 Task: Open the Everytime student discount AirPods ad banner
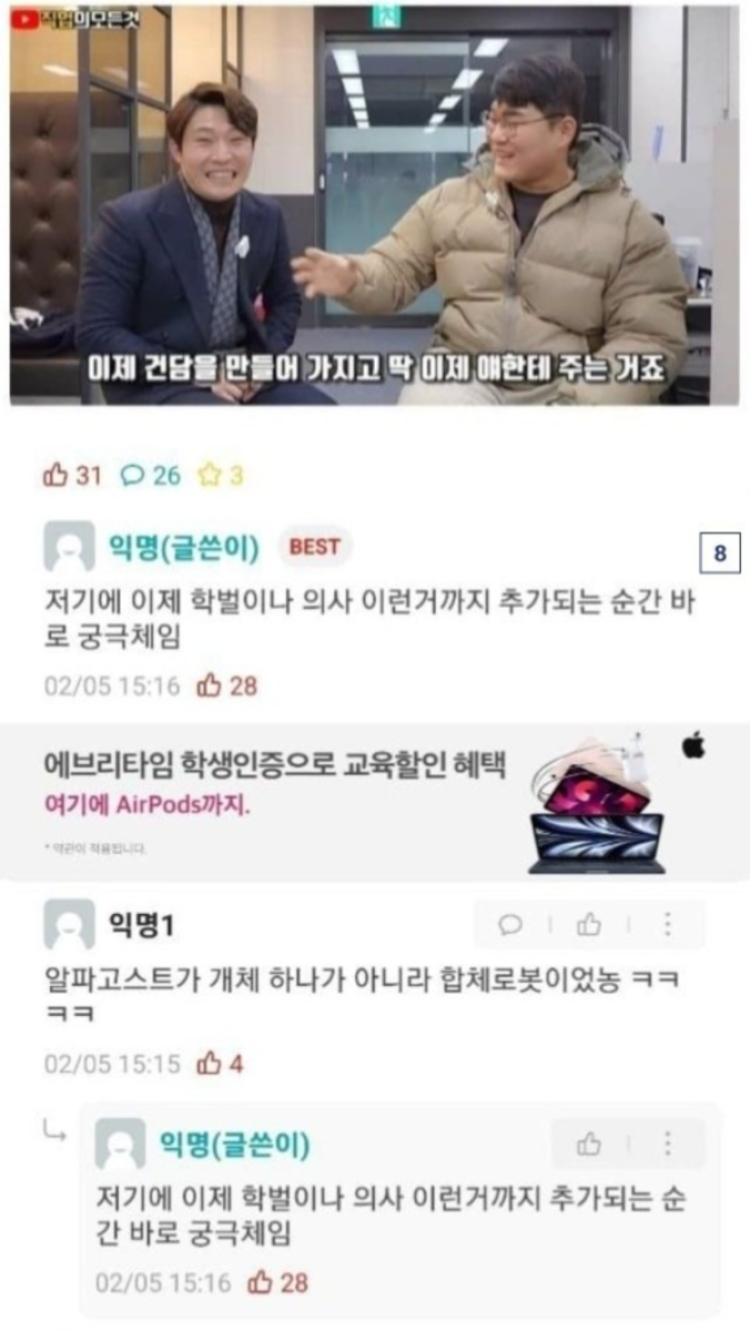375,802
